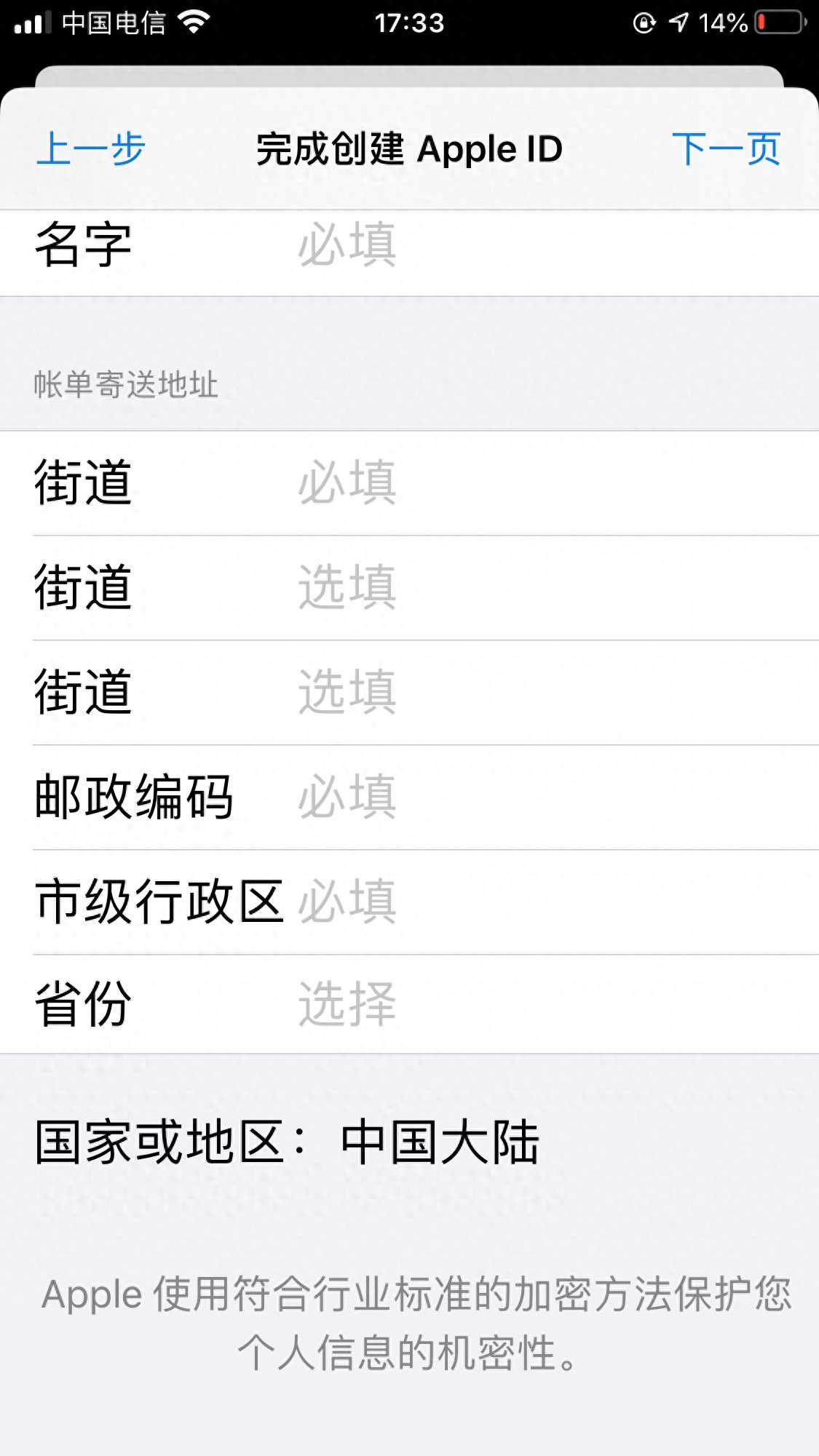Proceed with 下一页
819x1456 pixels.
[726, 149]
